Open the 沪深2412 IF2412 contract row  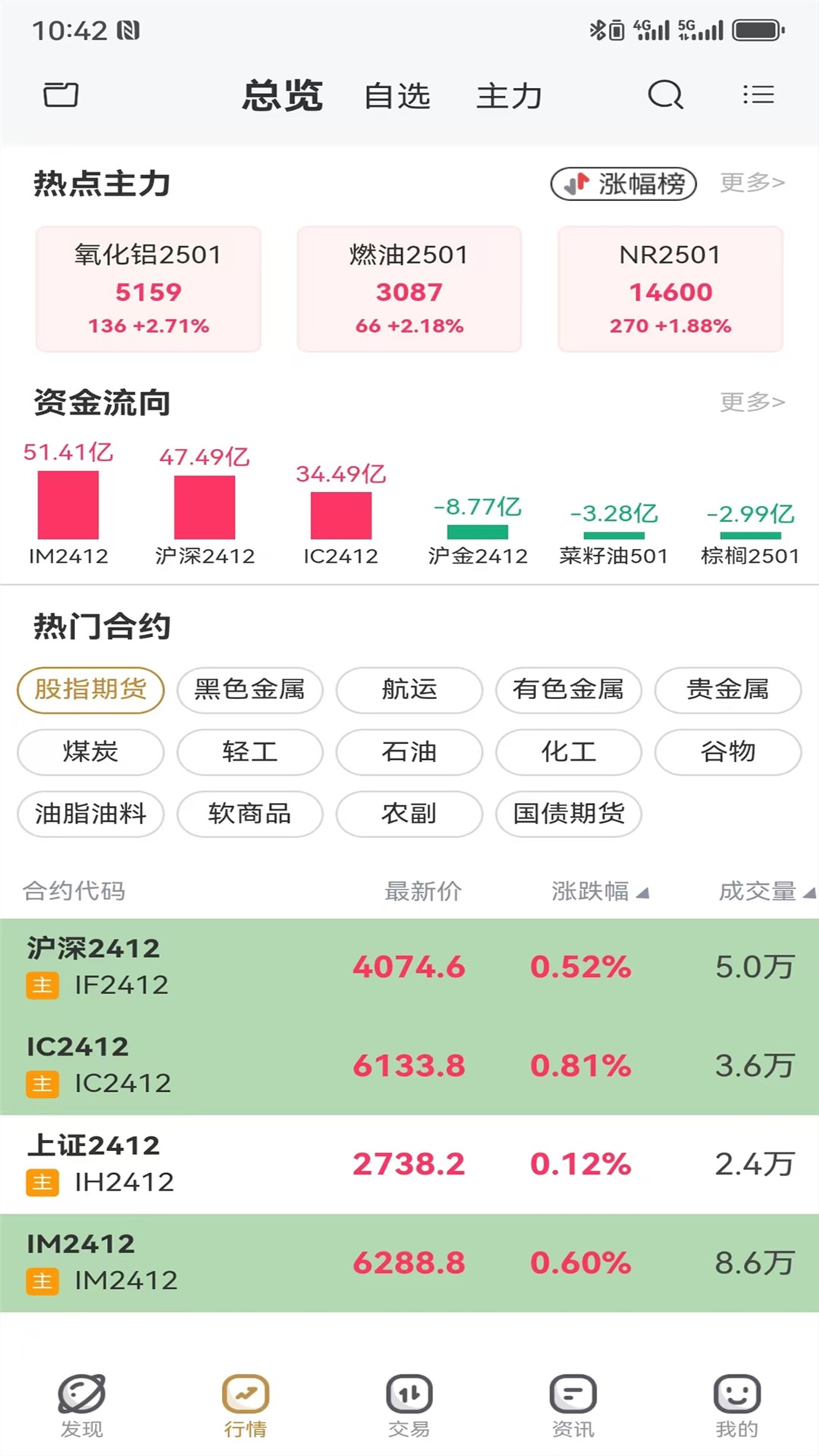(409, 967)
